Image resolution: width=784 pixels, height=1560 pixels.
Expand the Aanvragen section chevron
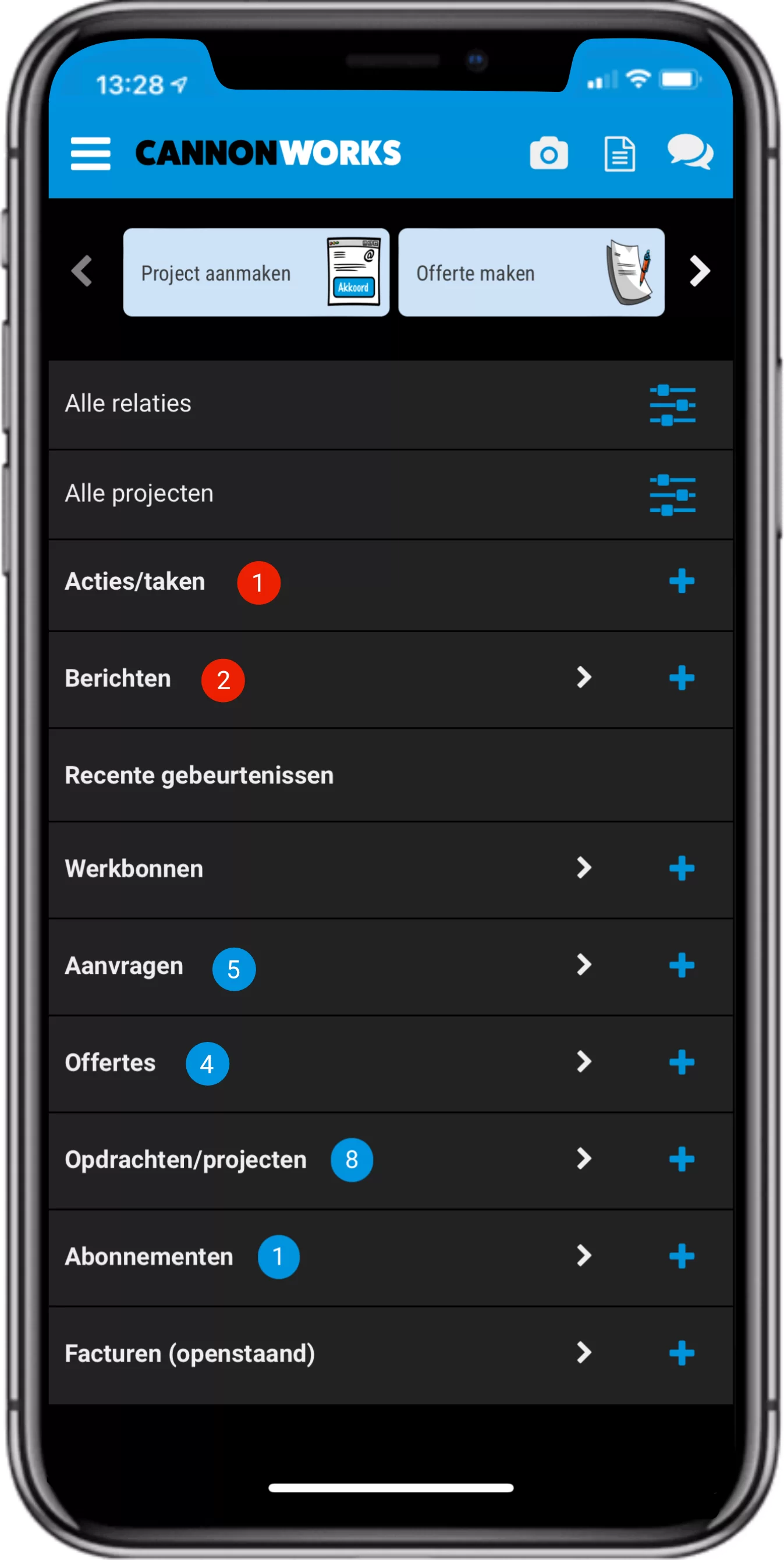(x=583, y=965)
